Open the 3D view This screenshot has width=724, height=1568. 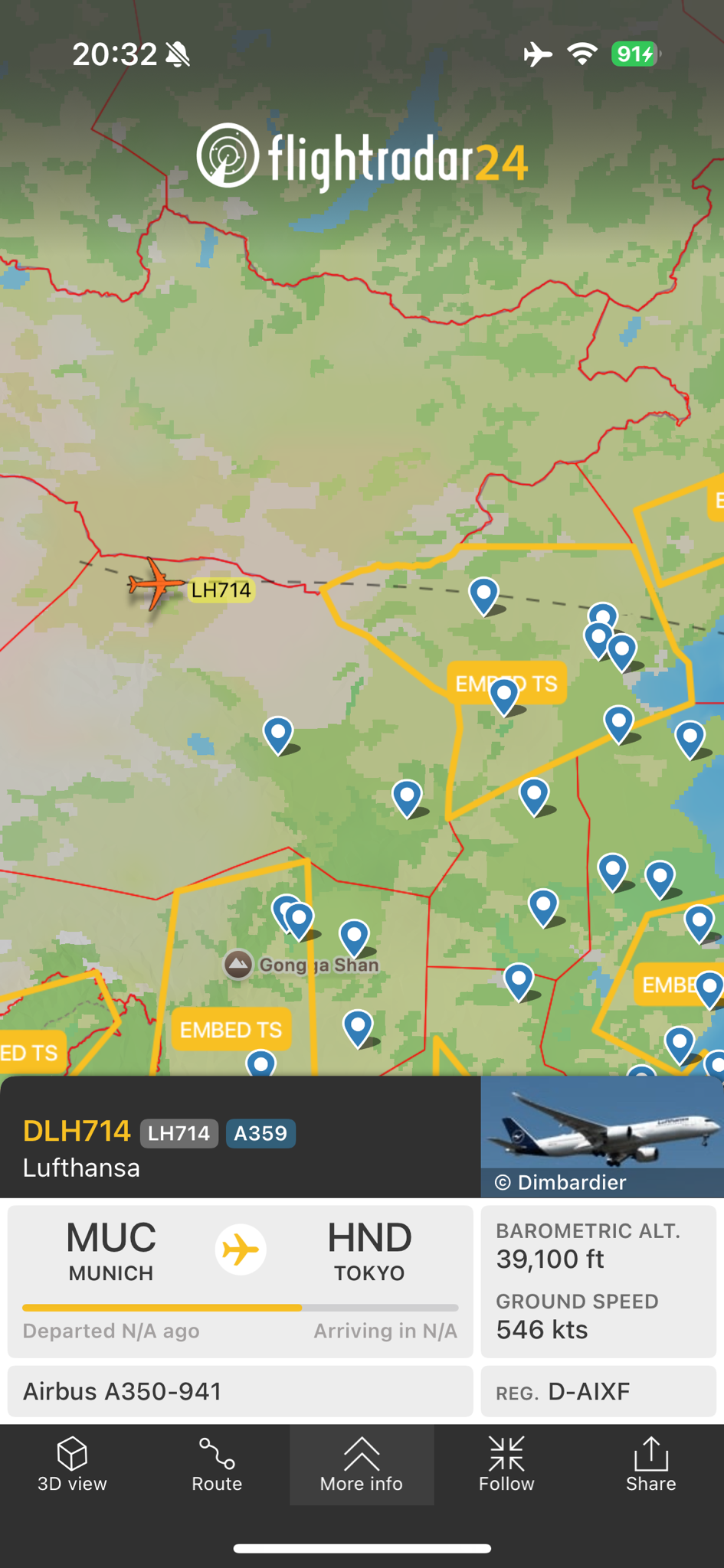coord(72,1465)
